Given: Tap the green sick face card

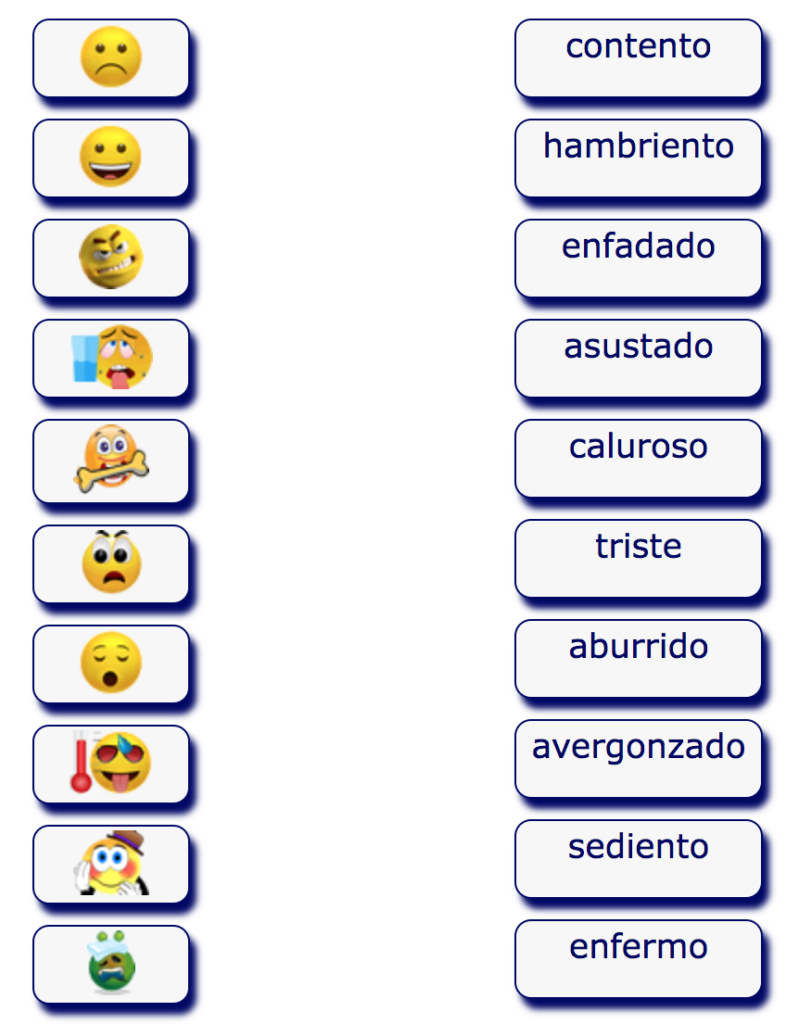Looking at the screenshot, I should 111,964.
